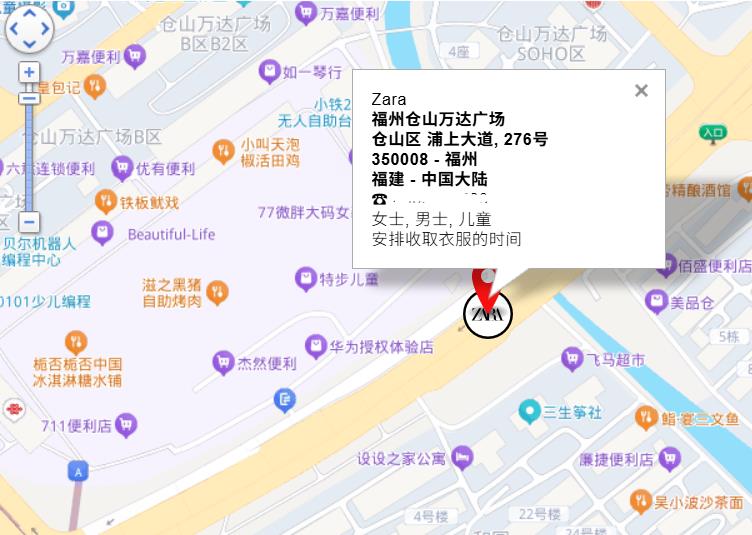The image size is (752, 535).
Task: Pan the map upward with the up arrow
Action: 28,13
